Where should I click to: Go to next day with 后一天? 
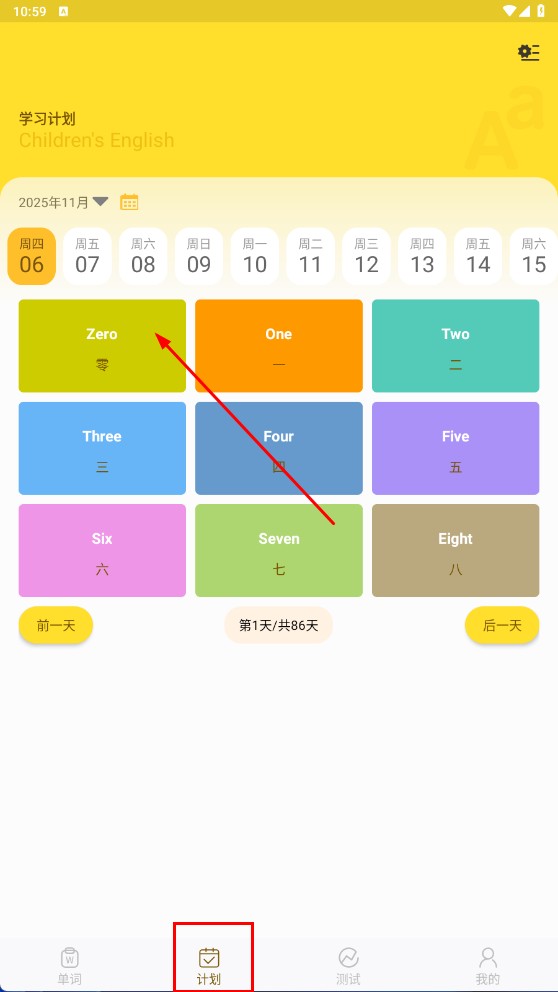pyautogui.click(x=502, y=626)
